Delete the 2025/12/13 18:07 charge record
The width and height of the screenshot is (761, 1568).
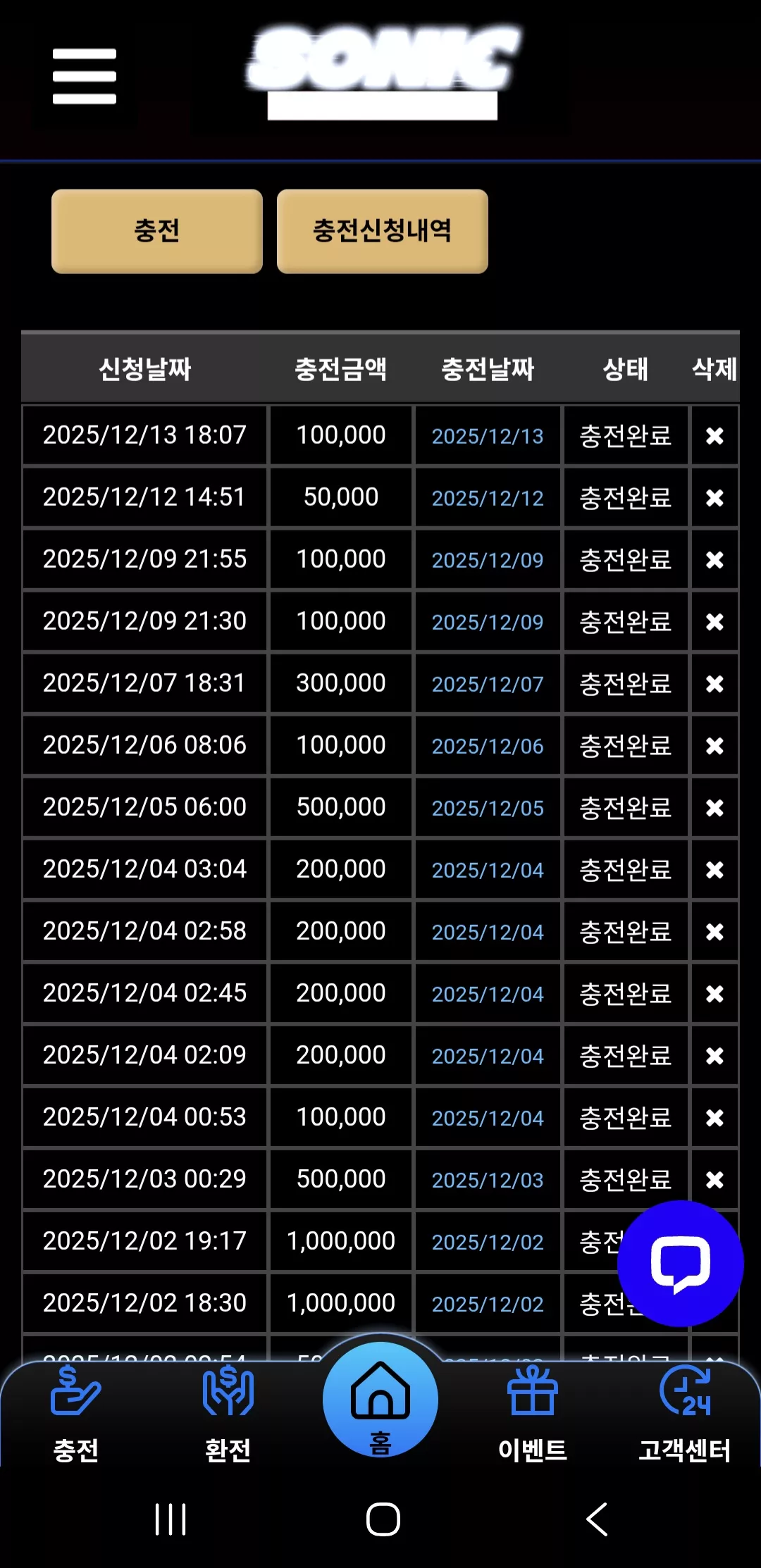(x=714, y=436)
